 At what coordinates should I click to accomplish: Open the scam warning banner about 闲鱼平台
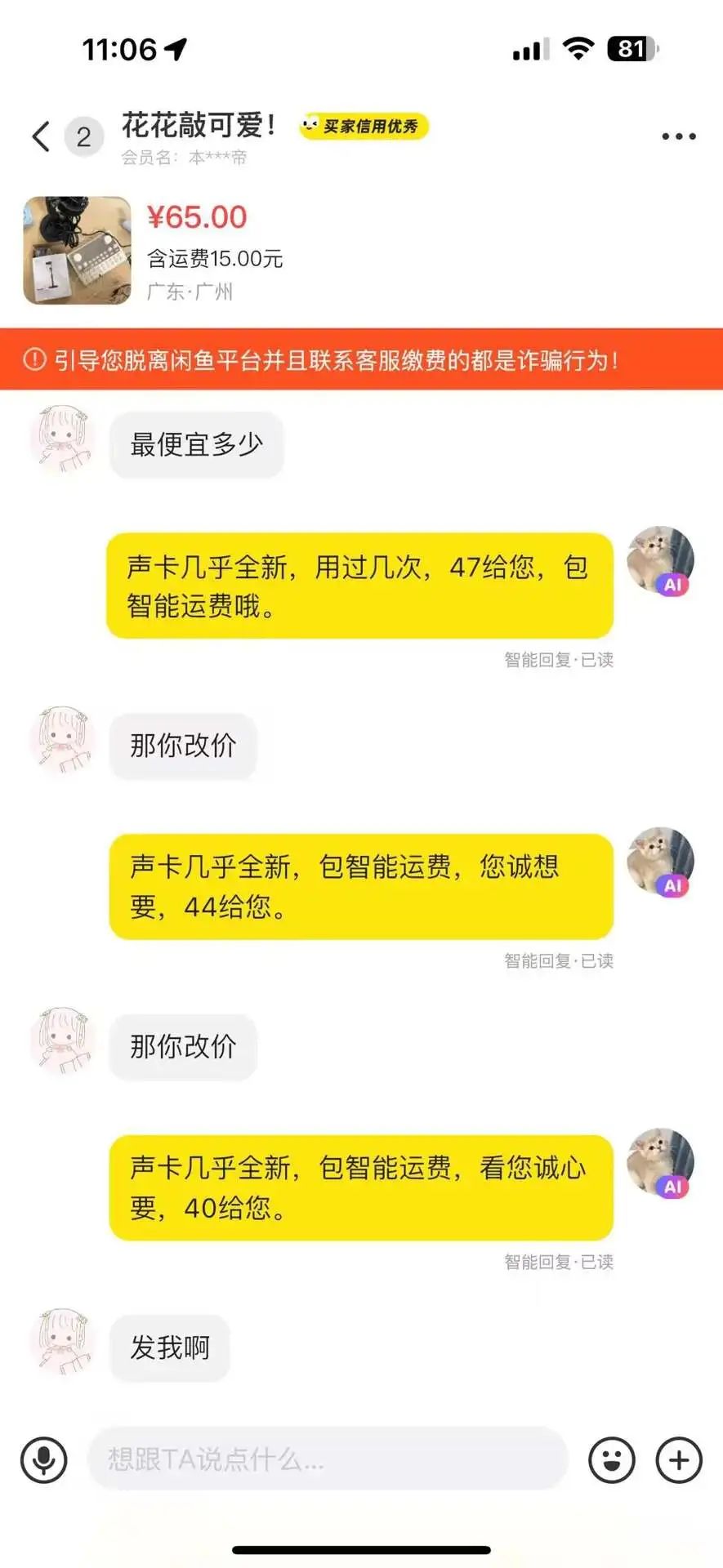pos(361,359)
